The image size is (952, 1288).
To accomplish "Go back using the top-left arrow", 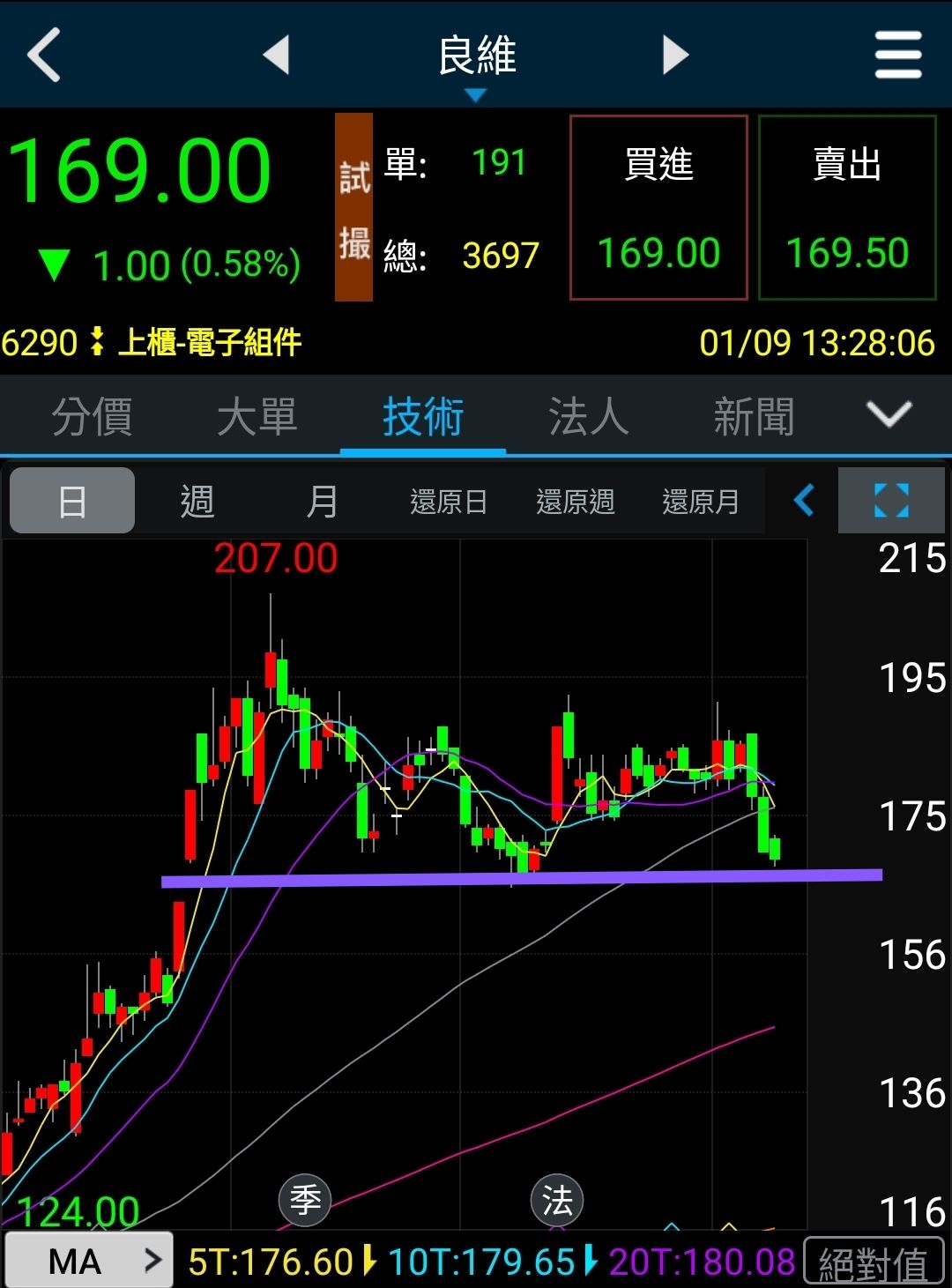I will click(x=44, y=55).
